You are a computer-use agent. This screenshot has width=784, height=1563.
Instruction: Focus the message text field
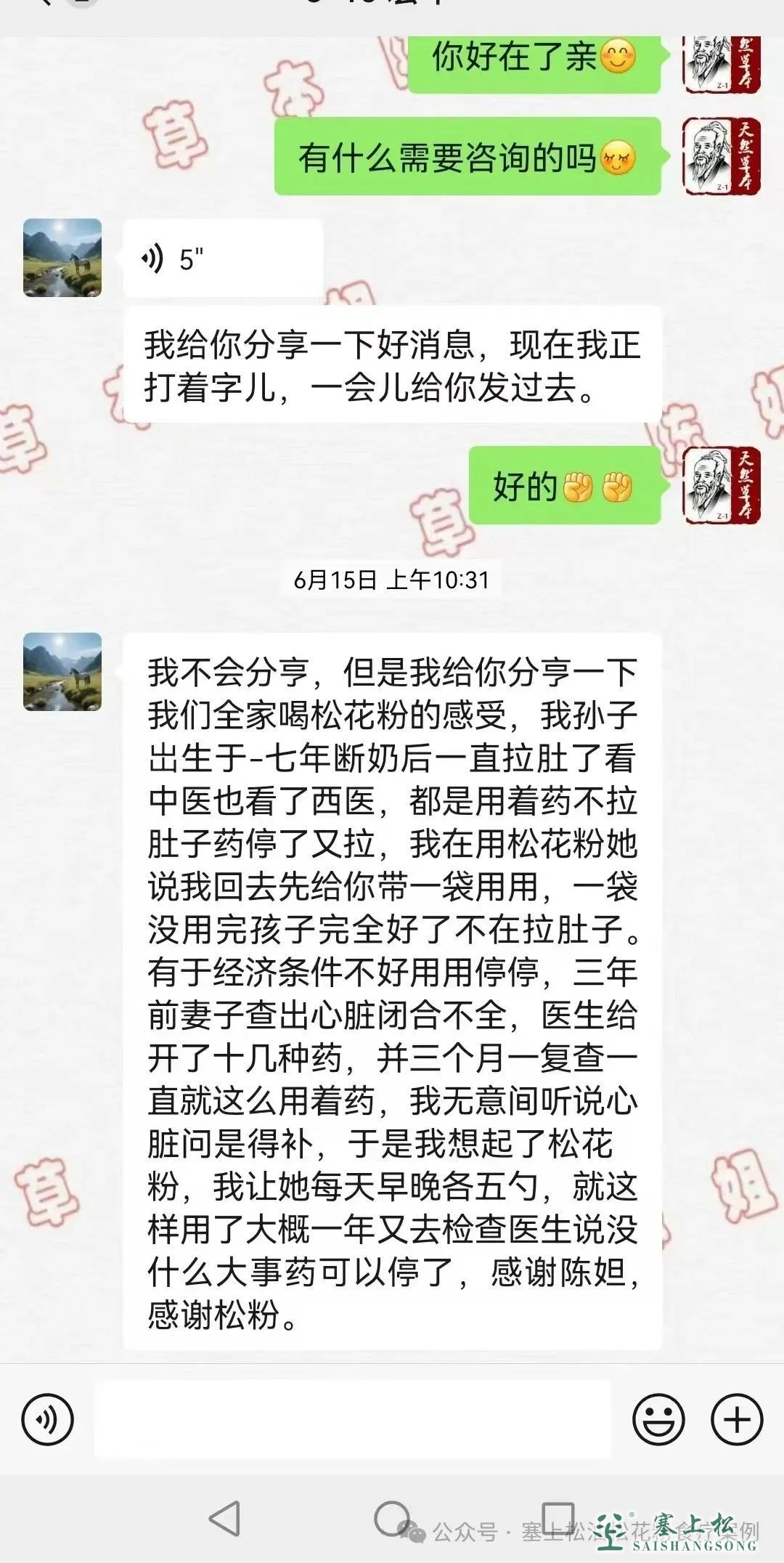point(353,1419)
